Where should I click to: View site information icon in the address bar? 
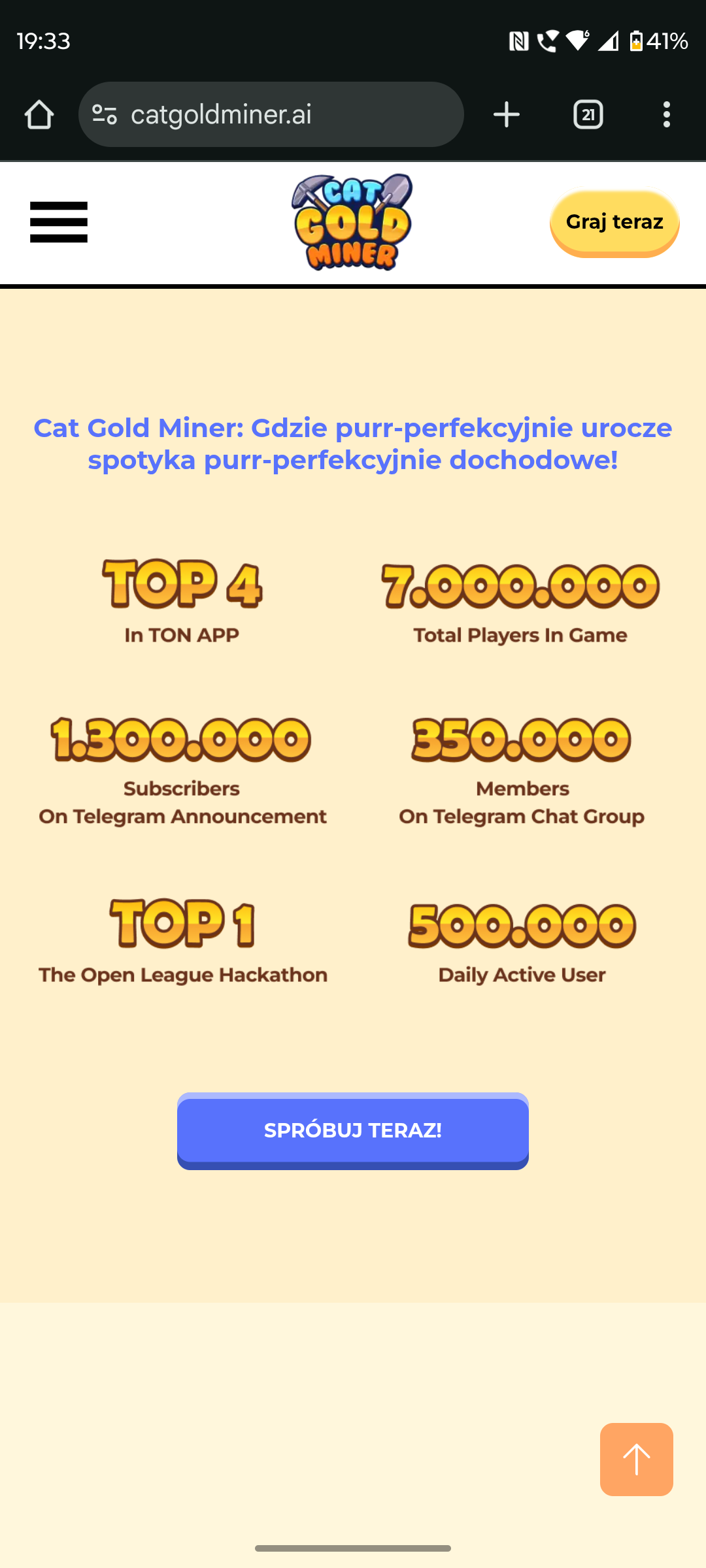click(x=105, y=115)
